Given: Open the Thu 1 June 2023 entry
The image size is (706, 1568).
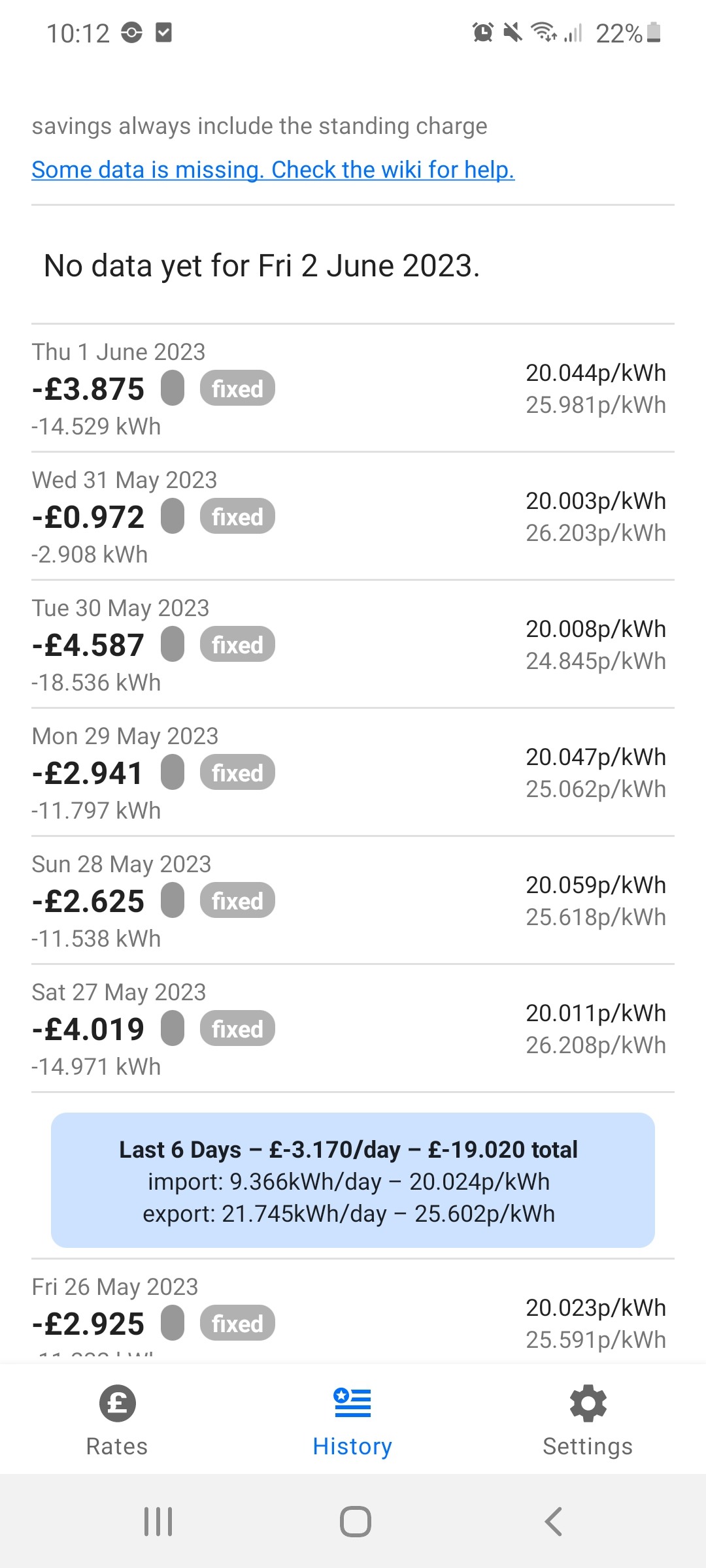Looking at the screenshot, I should click(x=353, y=388).
